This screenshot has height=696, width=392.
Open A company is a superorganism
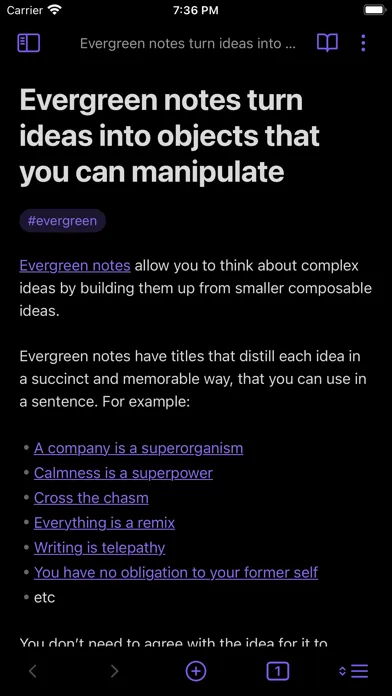pyautogui.click(x=139, y=448)
